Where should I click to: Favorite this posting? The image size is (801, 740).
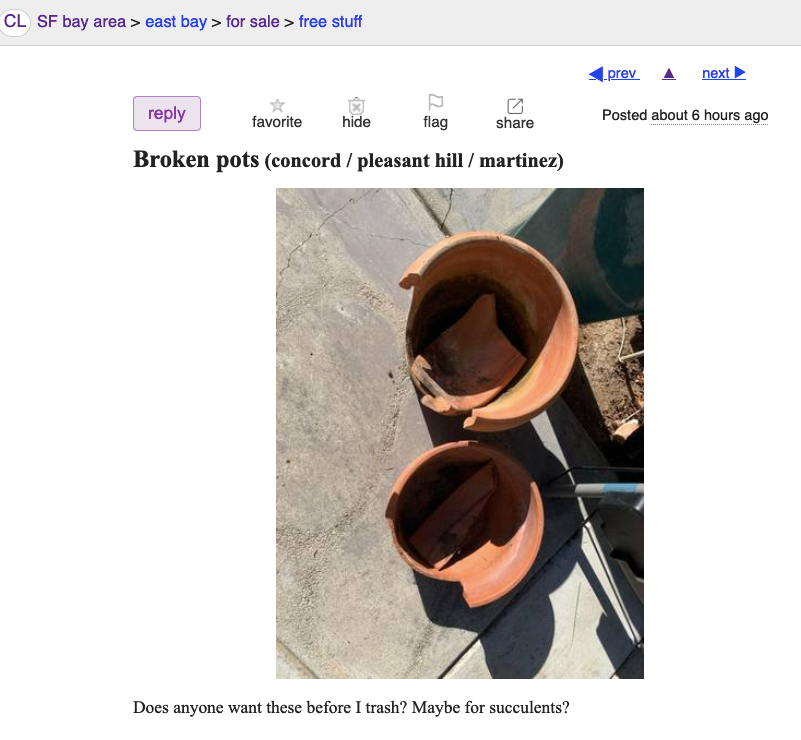[277, 114]
